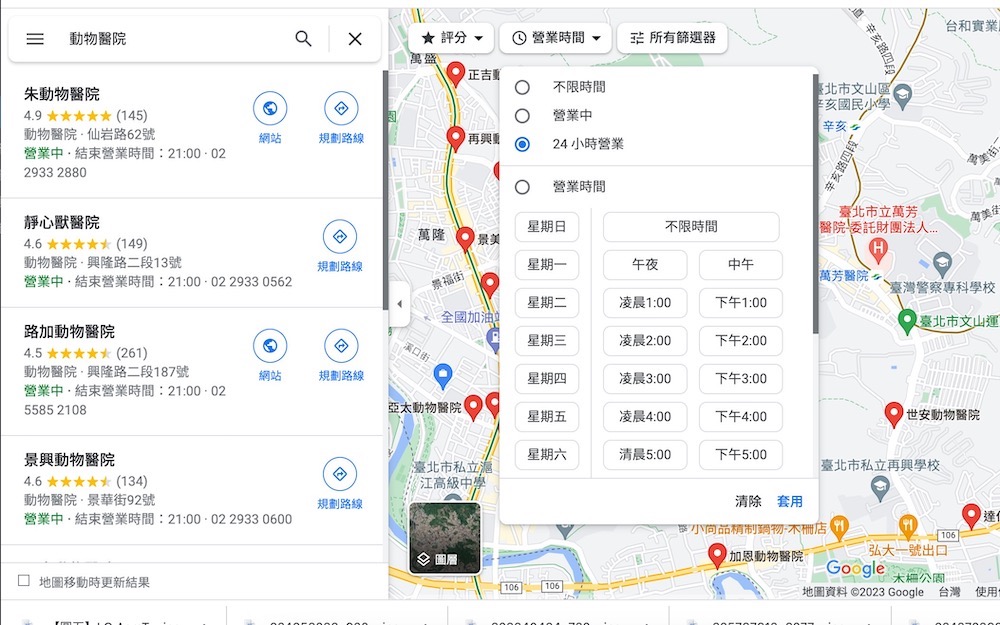The image size is (1000, 625).
Task: Choose the 午夜 time chip
Action: pyautogui.click(x=645, y=265)
